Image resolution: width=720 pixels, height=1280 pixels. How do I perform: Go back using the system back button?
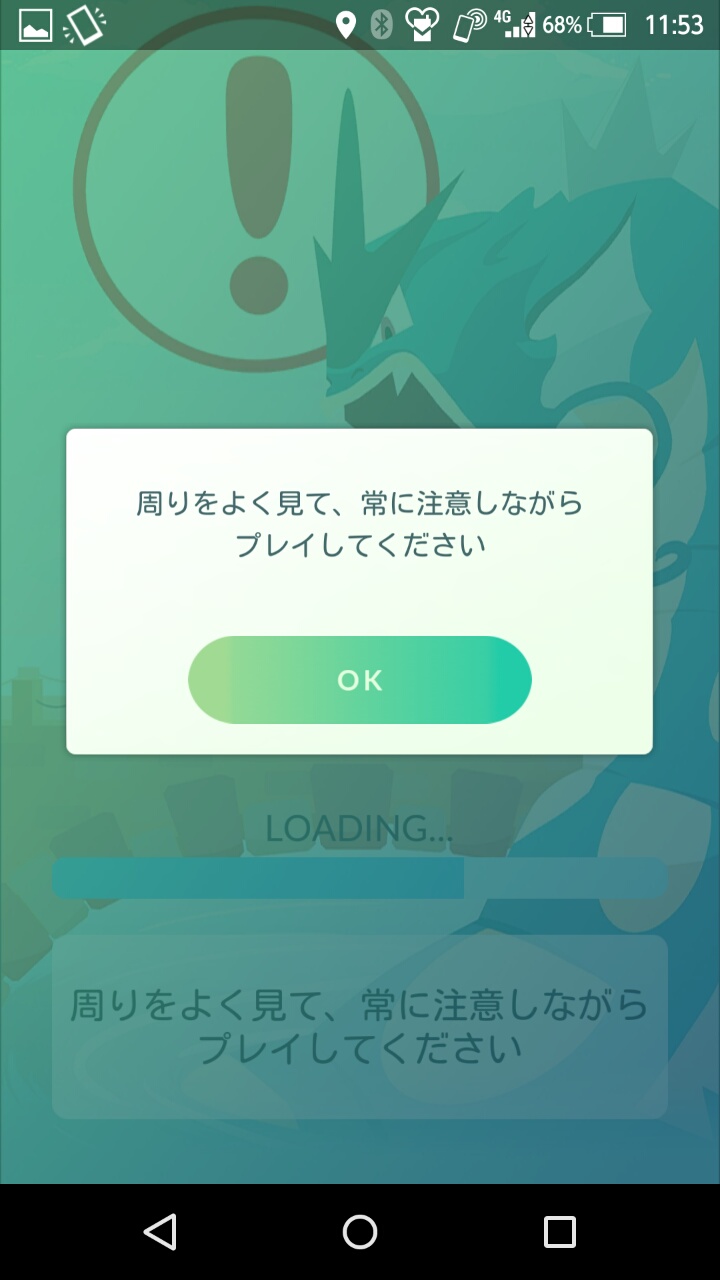160,1232
